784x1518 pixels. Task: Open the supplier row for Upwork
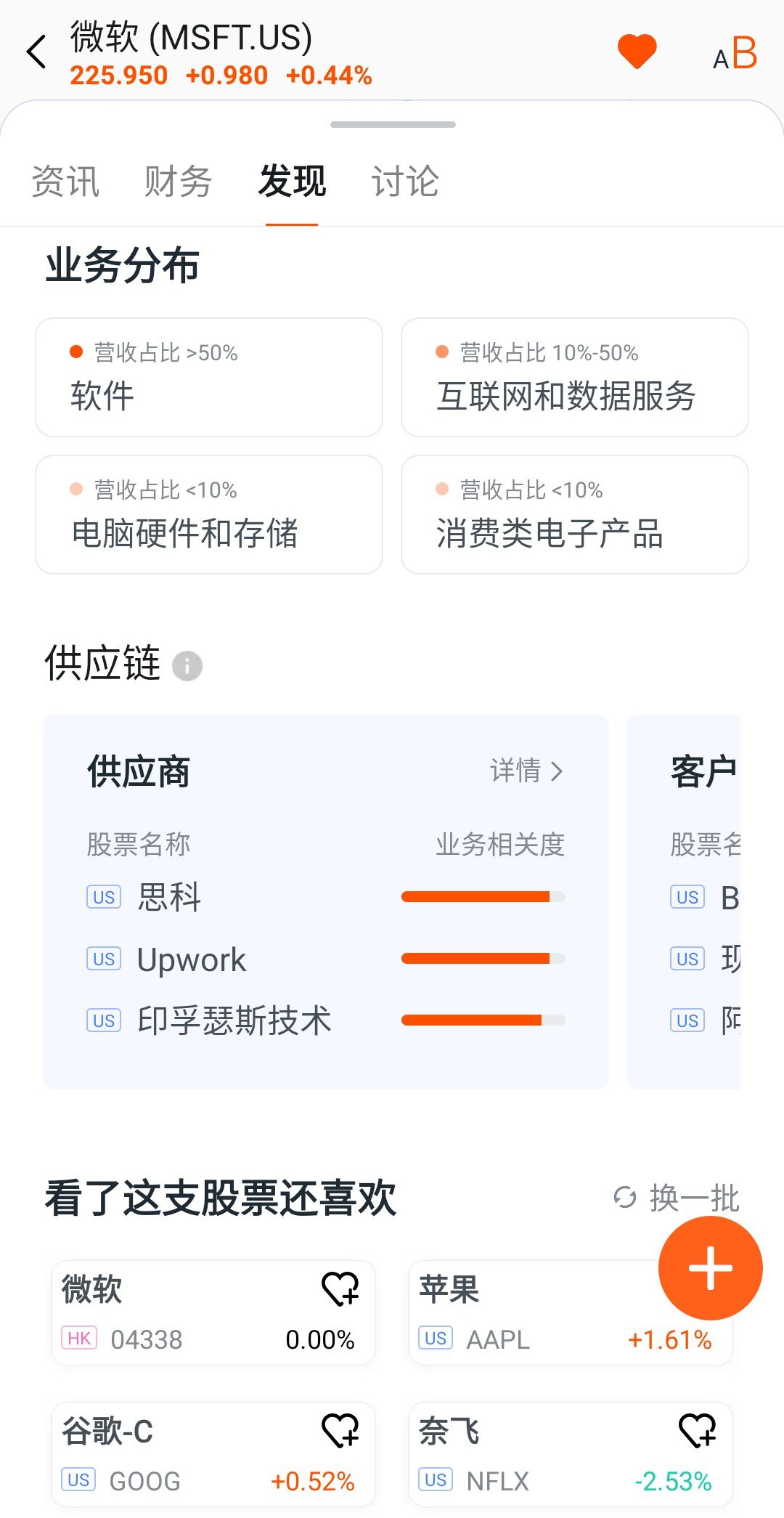325,959
